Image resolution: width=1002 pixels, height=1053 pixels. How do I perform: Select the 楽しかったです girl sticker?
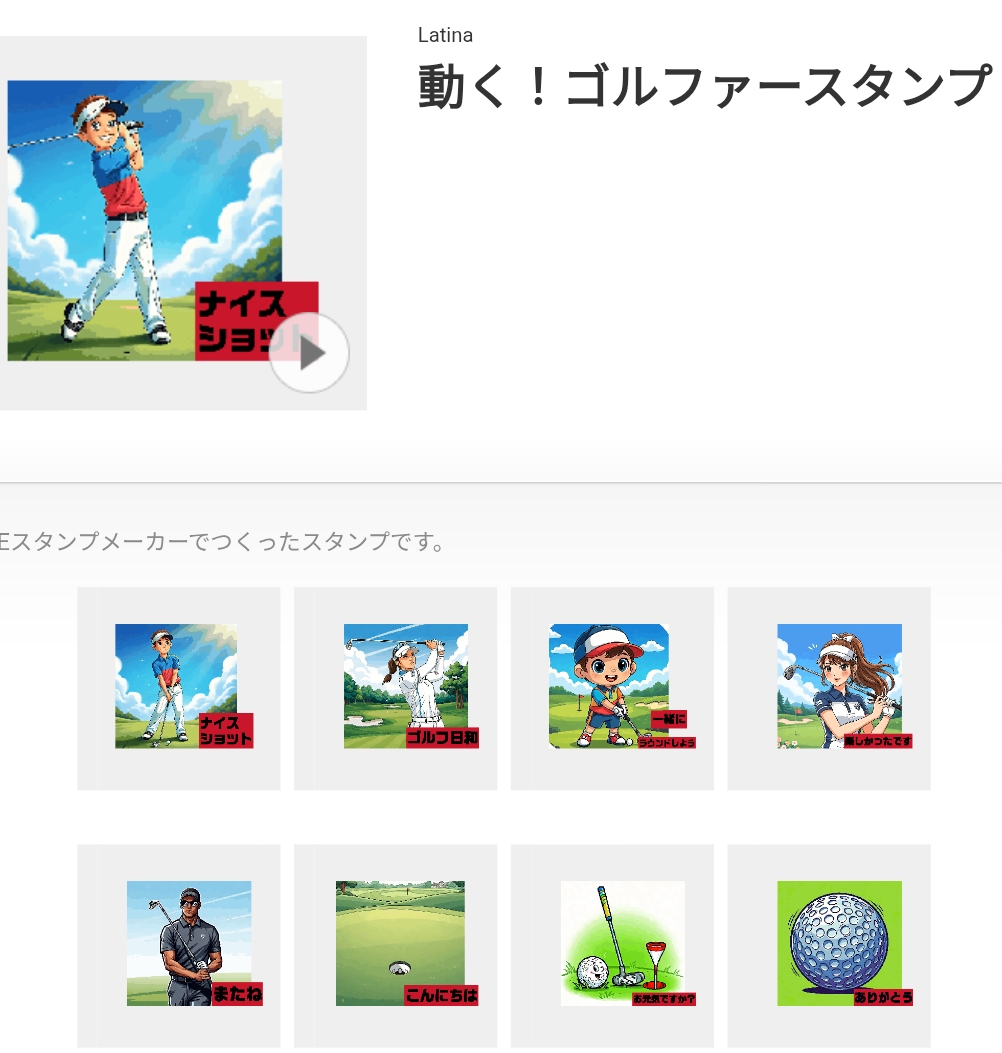(829, 688)
